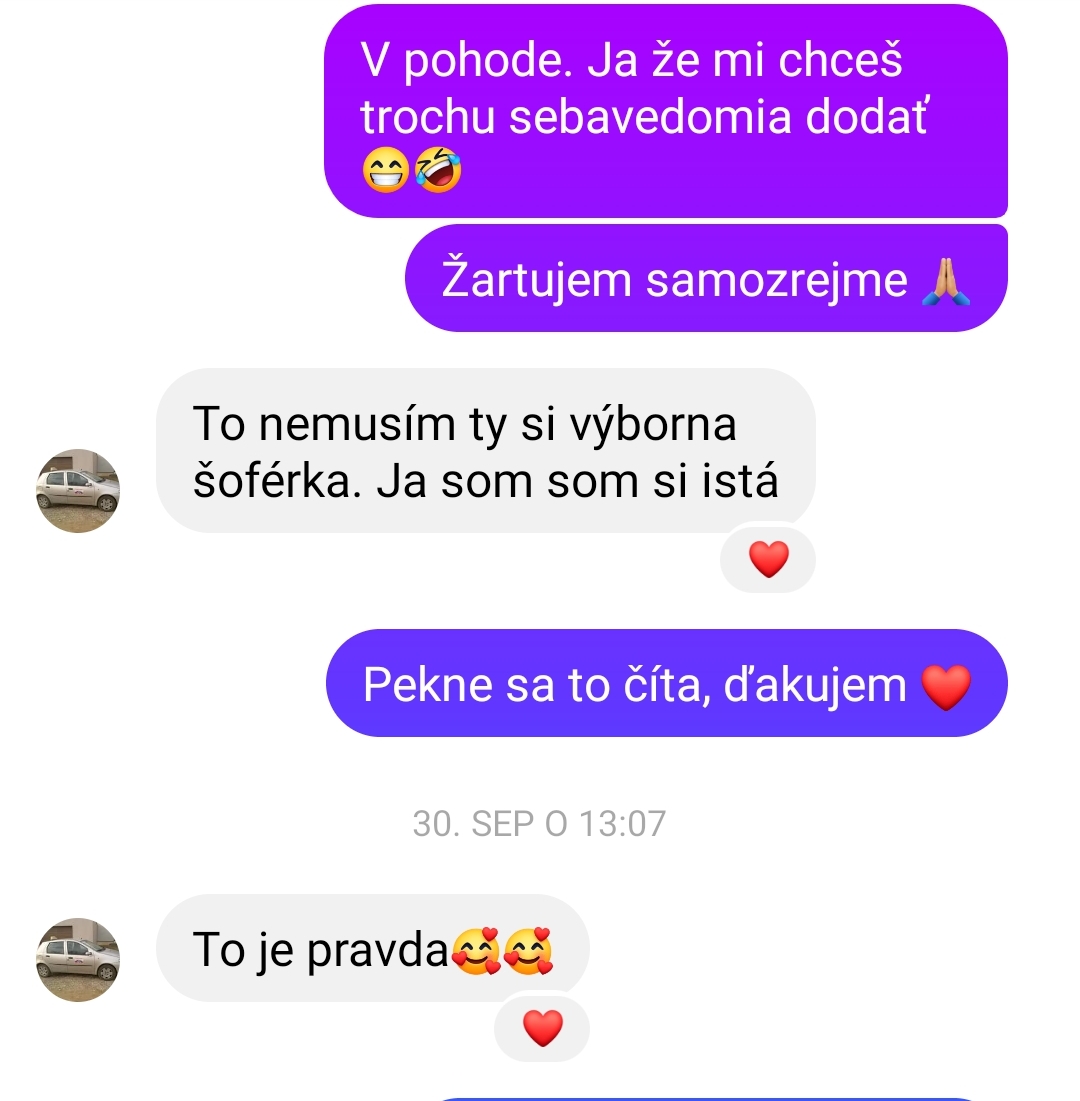1080x1101 pixels.
Task: Tap the 'Žartujem samozrejme' message bubble
Action: click(x=706, y=279)
